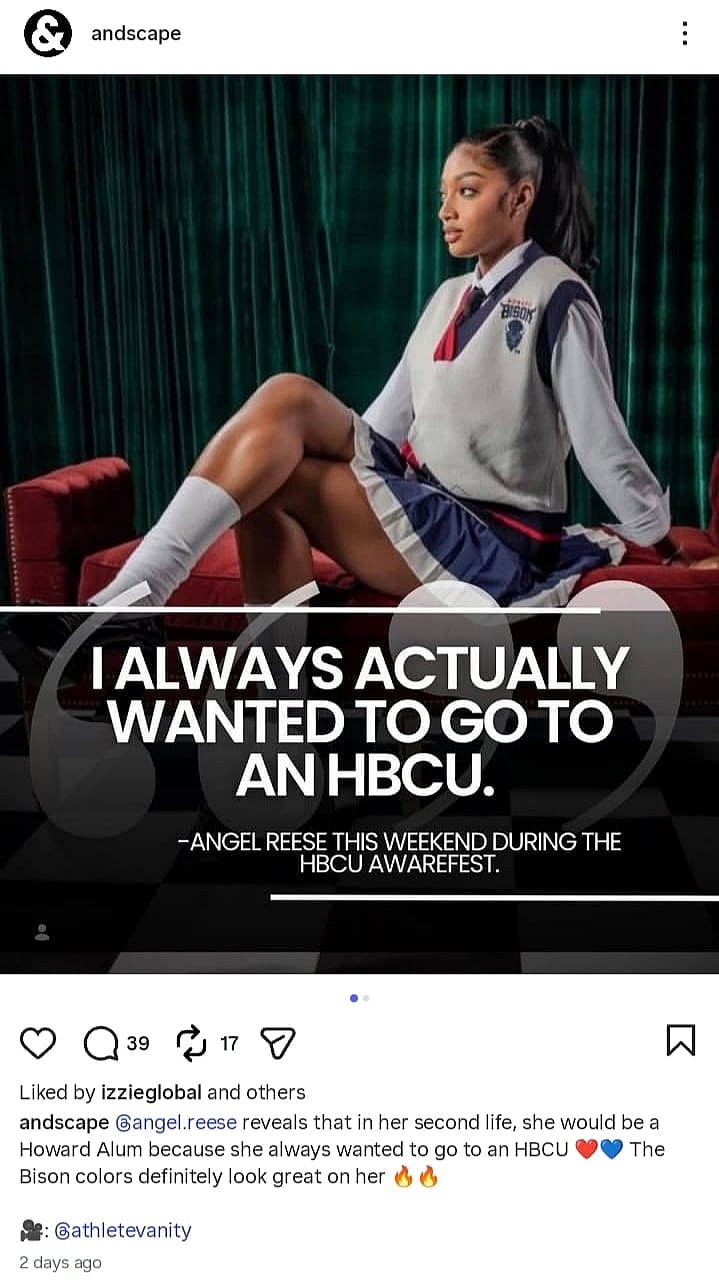View tagged people on the photo
The width and height of the screenshot is (719, 1280).
[x=42, y=933]
